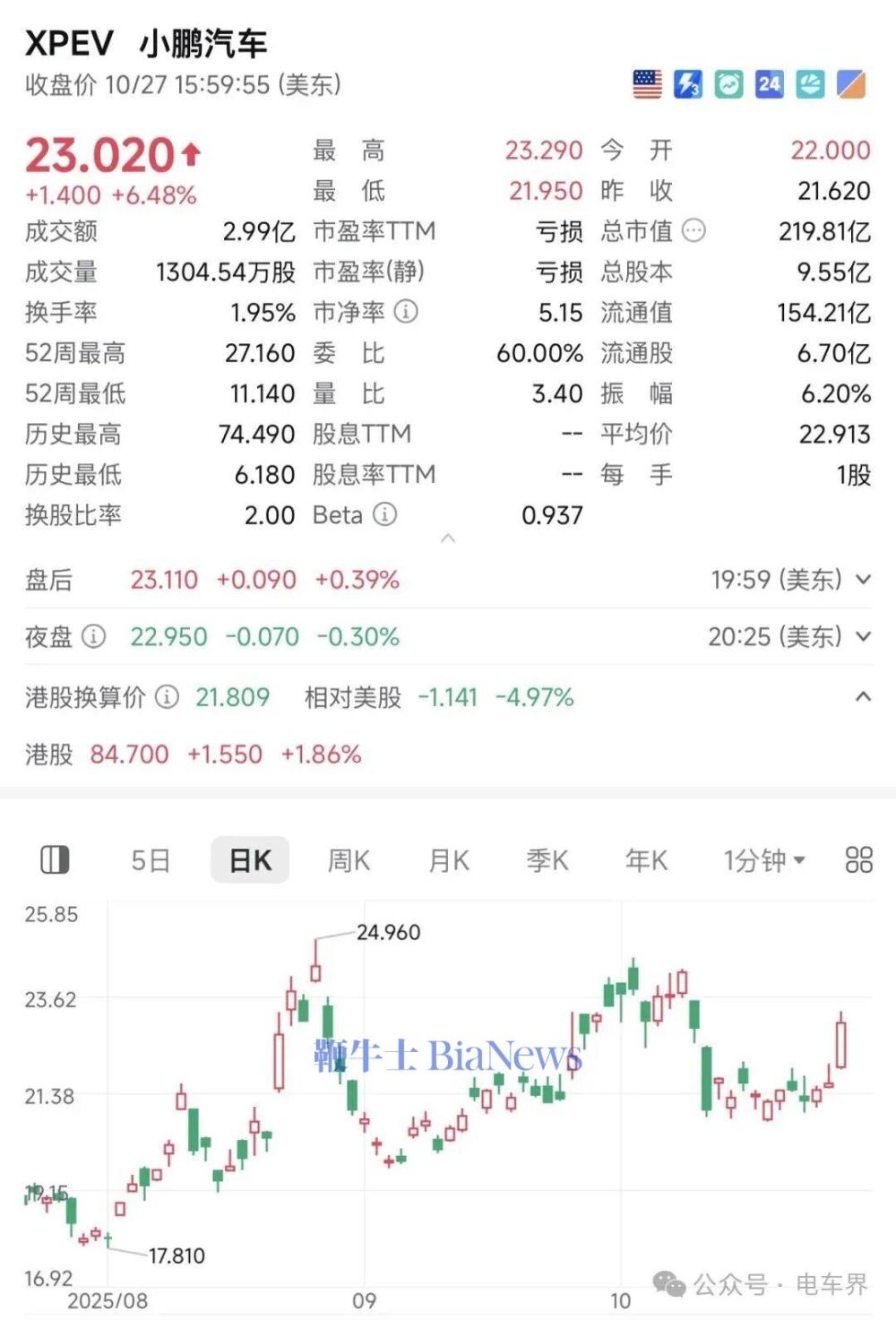The image size is (896, 1320).
Task: Show info about 市净率
Action: coord(406,312)
